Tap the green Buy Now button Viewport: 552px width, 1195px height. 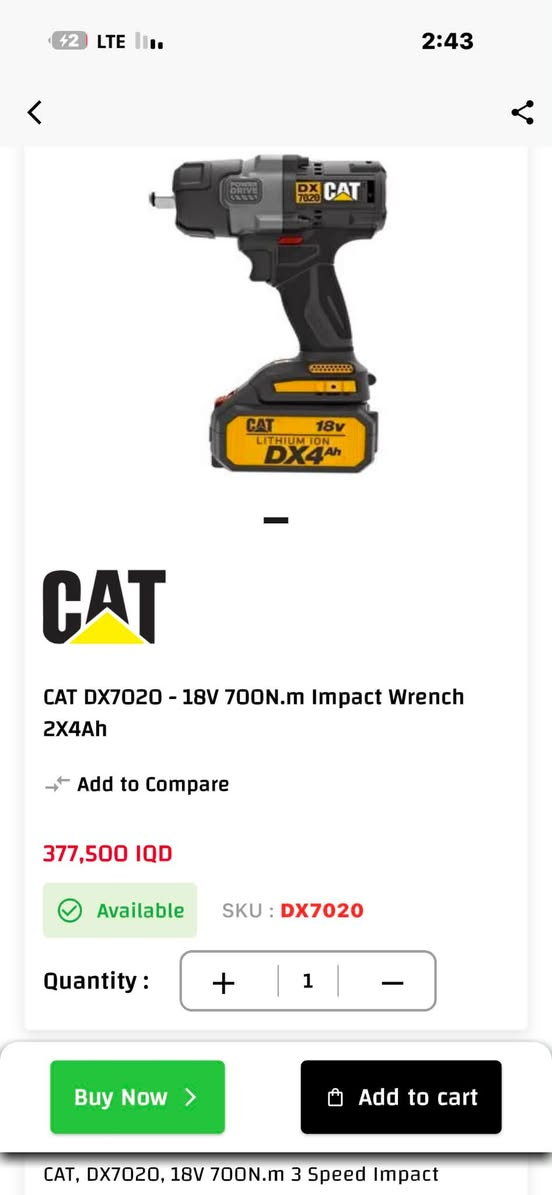point(137,1097)
